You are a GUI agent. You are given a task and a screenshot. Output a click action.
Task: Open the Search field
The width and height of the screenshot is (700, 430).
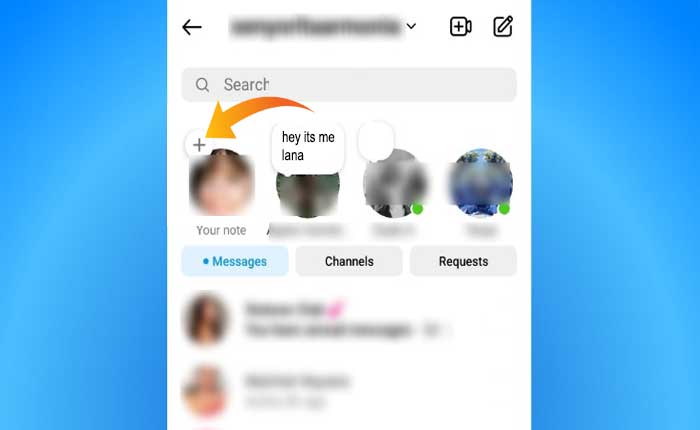point(349,85)
